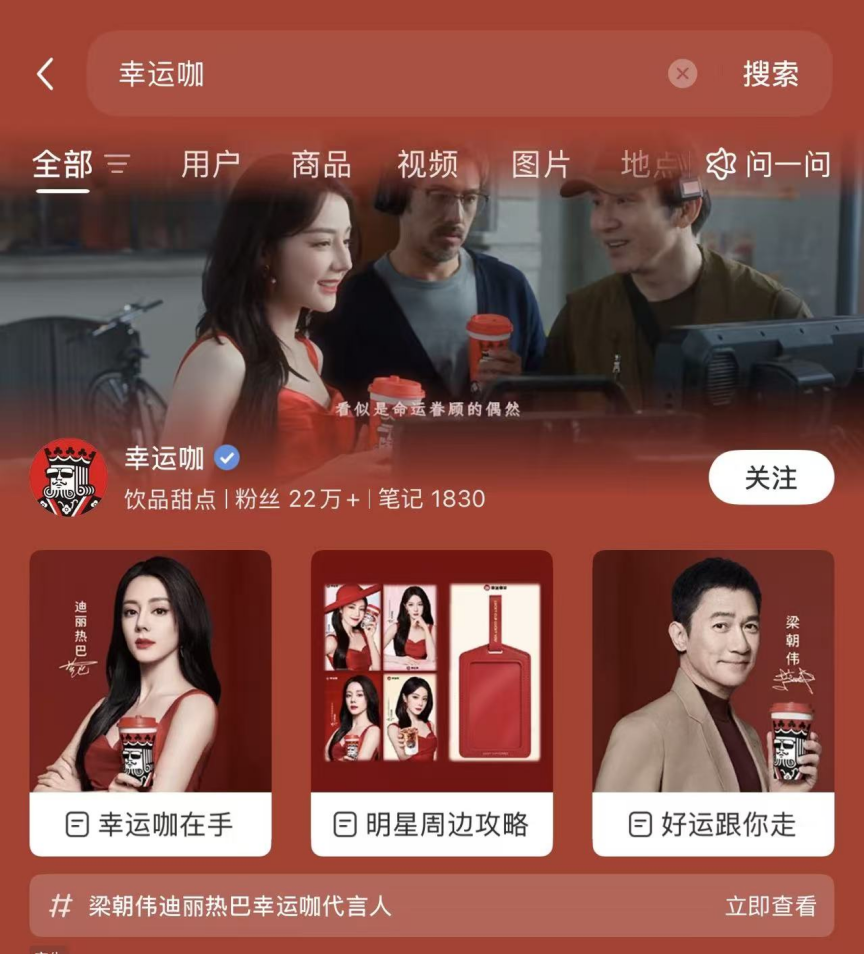Switch to the 地点 tab
Image resolution: width=864 pixels, height=954 pixels.
coord(648,163)
